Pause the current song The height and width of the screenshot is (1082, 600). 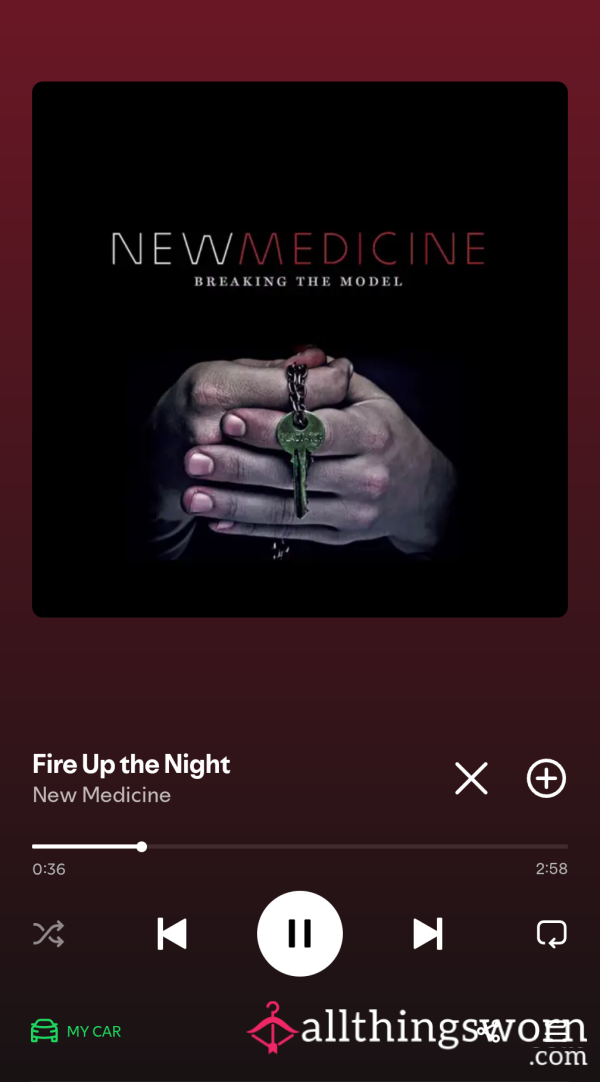click(299, 934)
